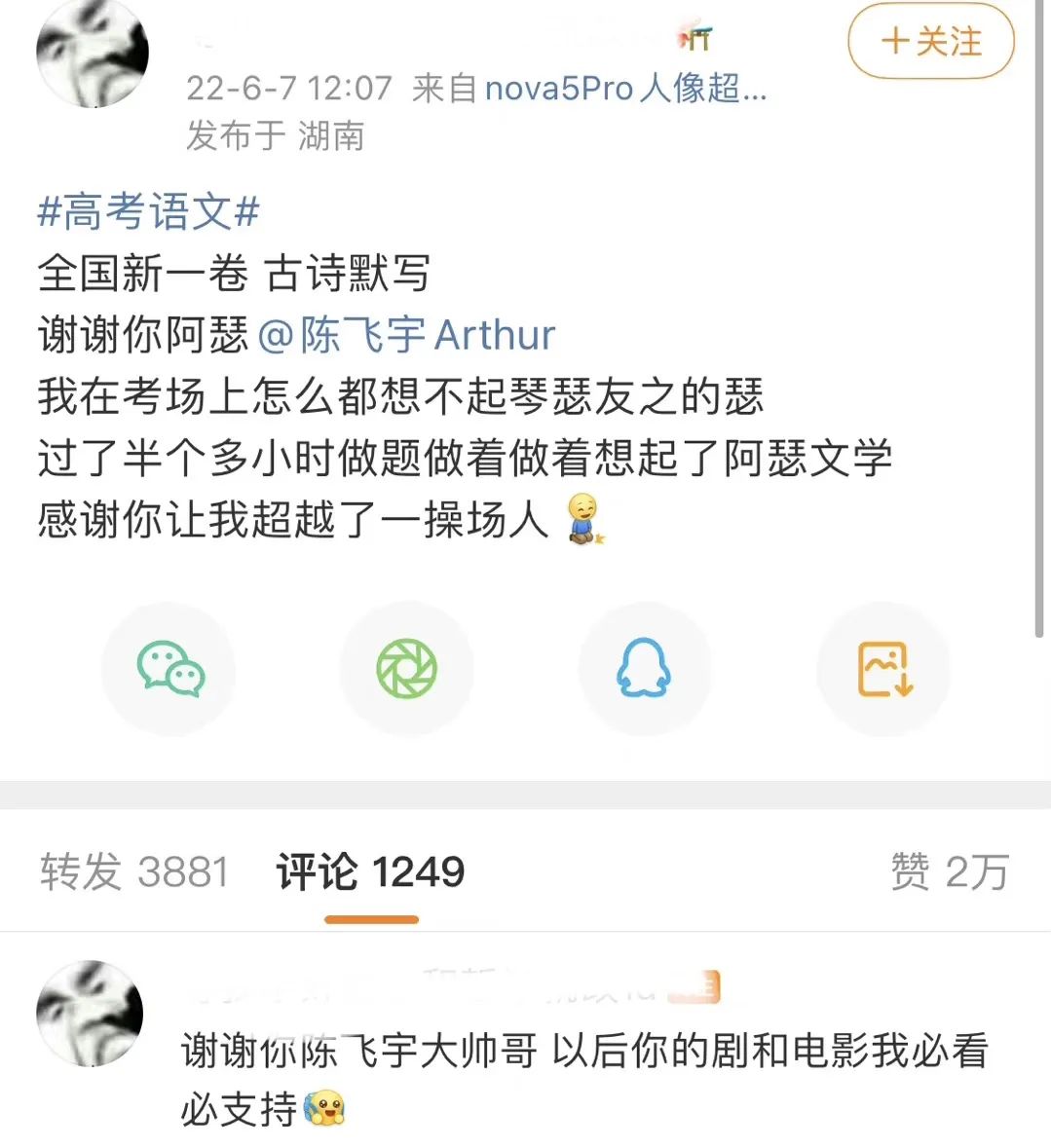Share the post to WeChat Moments
The height and width of the screenshot is (1148, 1051).
click(406, 668)
